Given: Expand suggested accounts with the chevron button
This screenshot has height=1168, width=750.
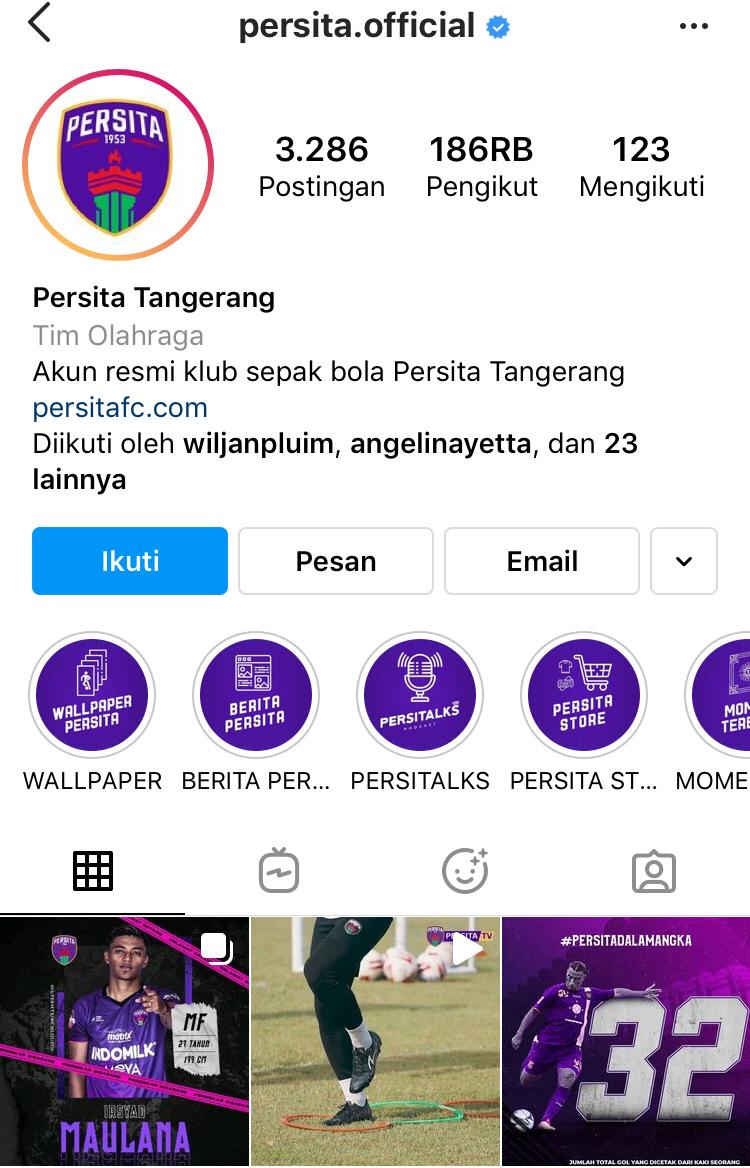Looking at the screenshot, I should point(684,561).
